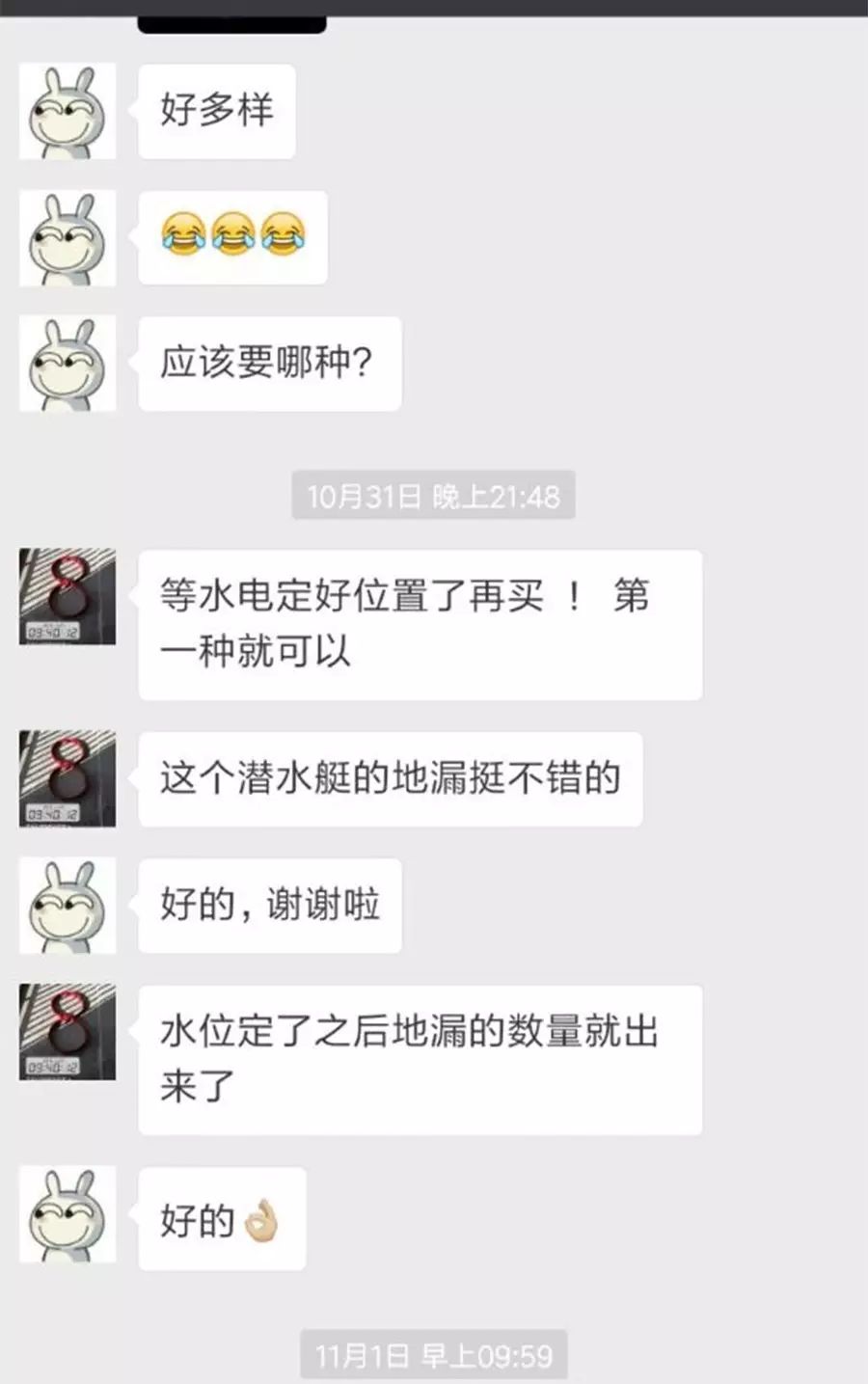Open rabbit avatar beside "好的,谢谢啦" message
Image resolution: width=868 pixels, height=1384 pixels.
(x=68, y=906)
